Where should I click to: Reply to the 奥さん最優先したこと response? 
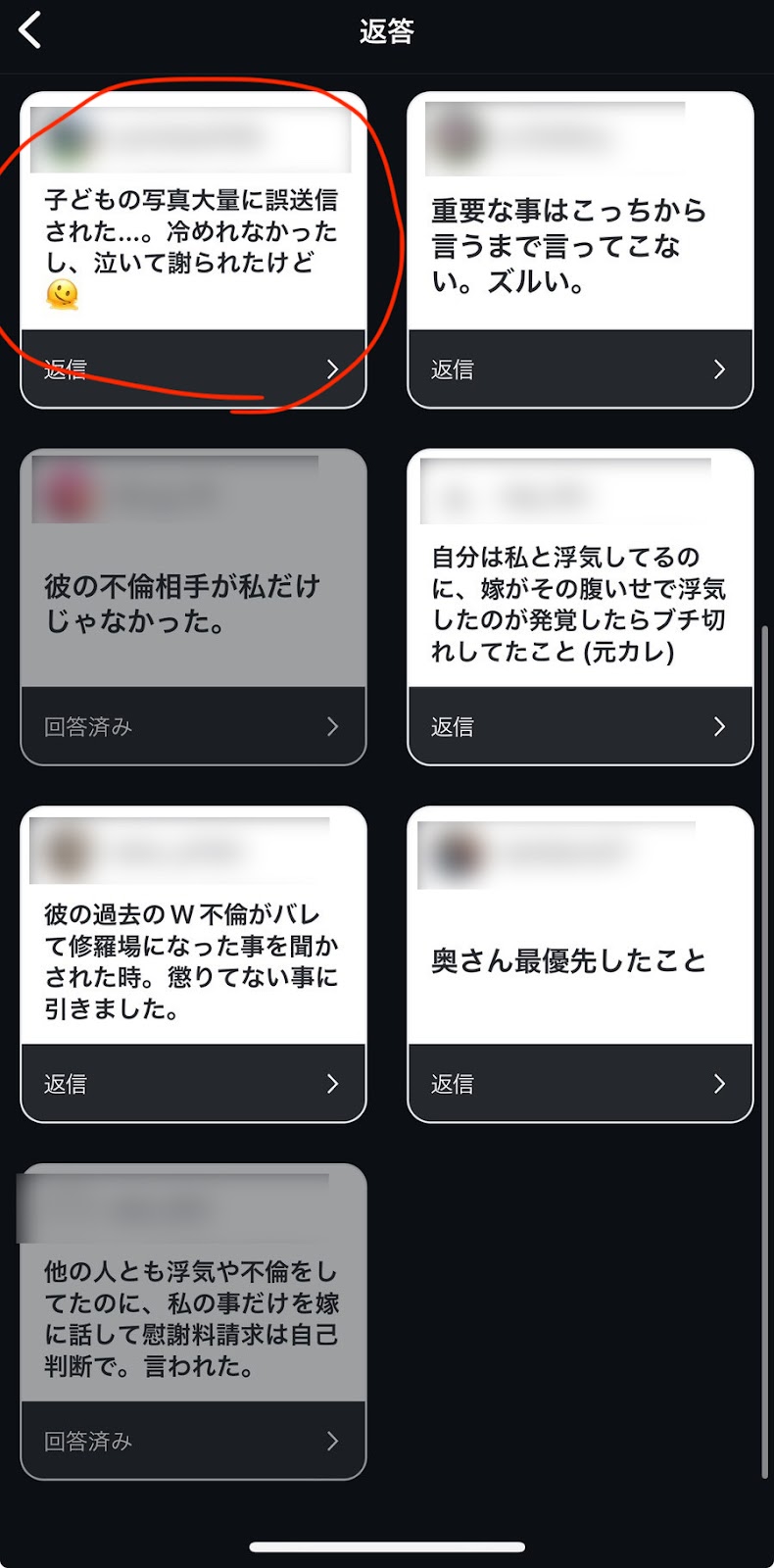[x=580, y=1083]
